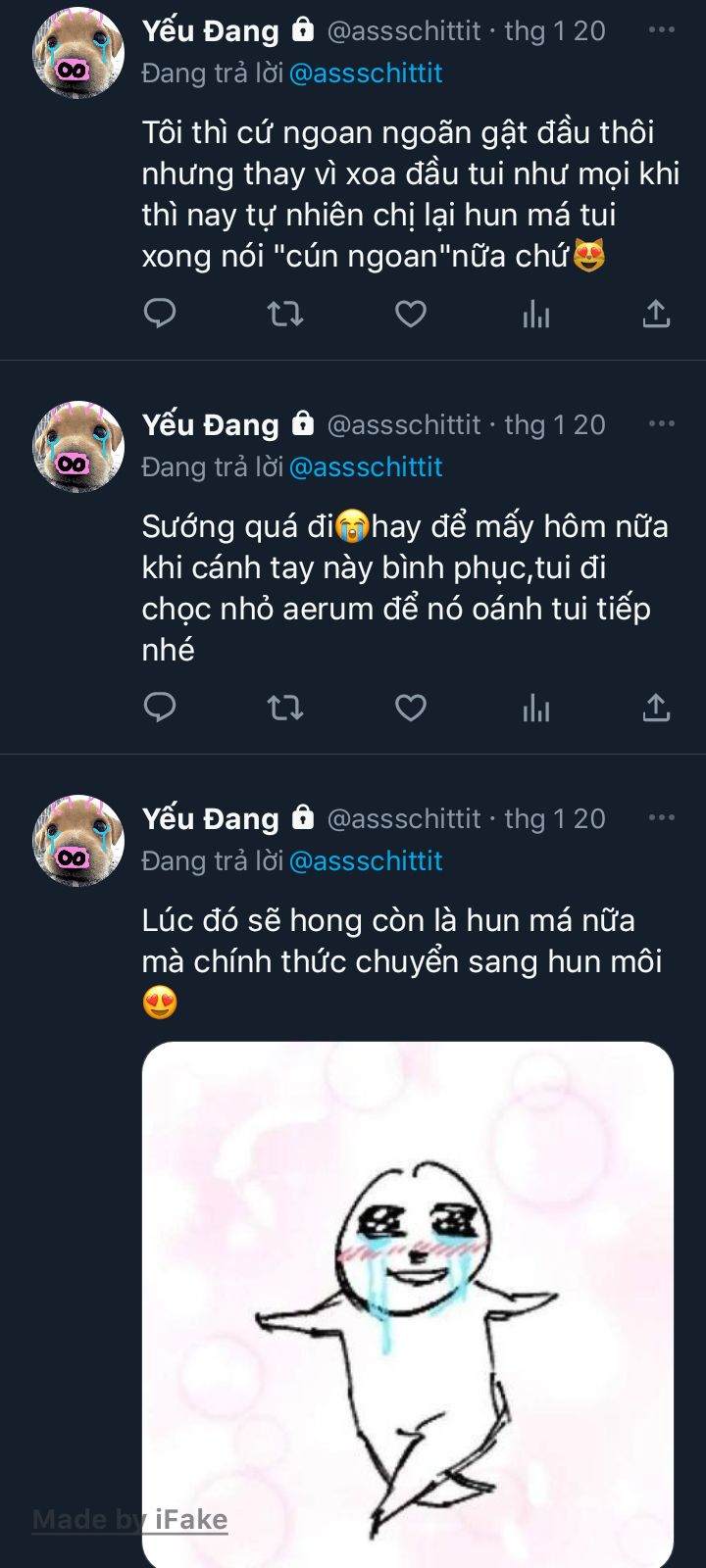Like the tweet mentioning "cún ngoan"
This screenshot has height=1568, width=706.
(410, 314)
